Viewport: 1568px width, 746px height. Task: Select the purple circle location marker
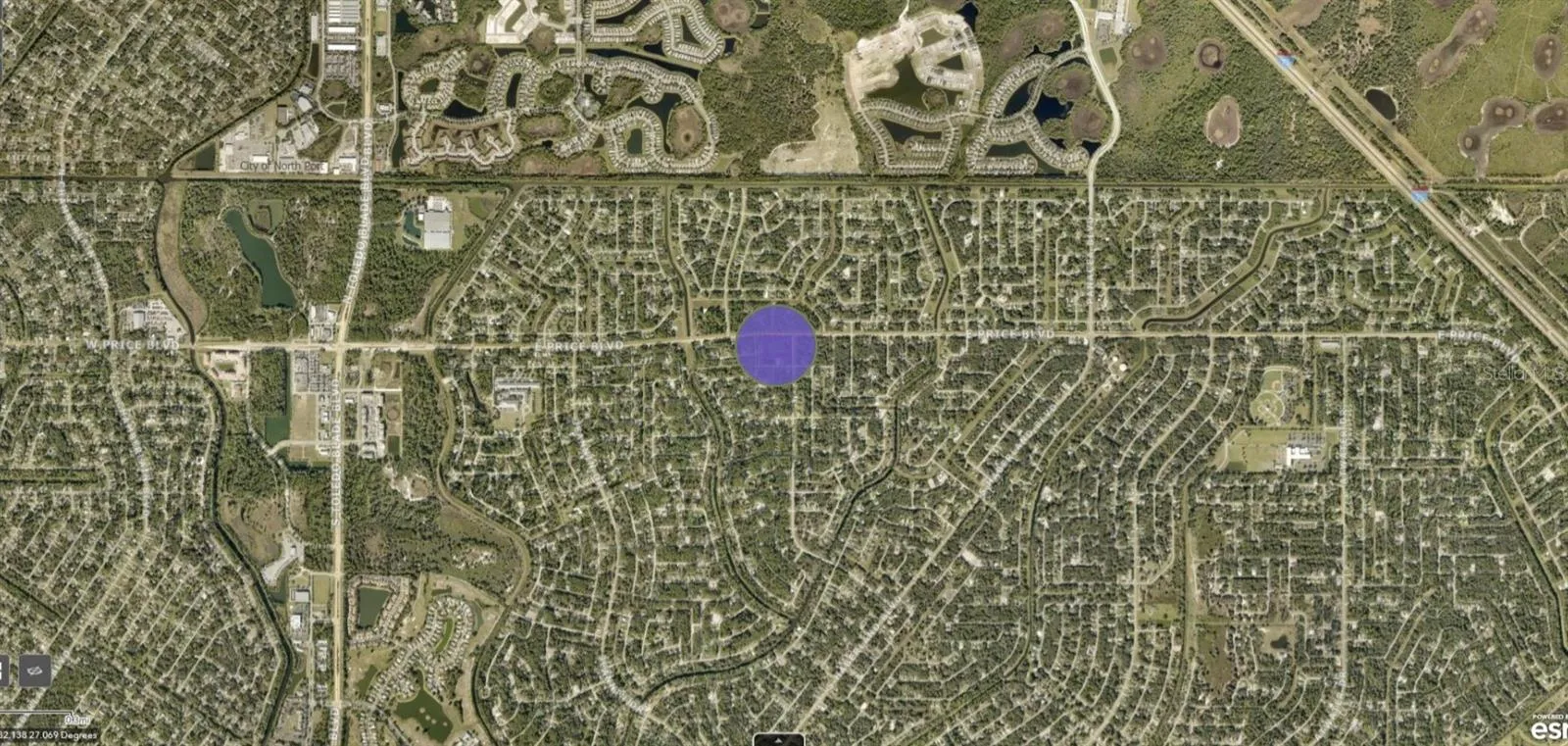[x=776, y=345]
